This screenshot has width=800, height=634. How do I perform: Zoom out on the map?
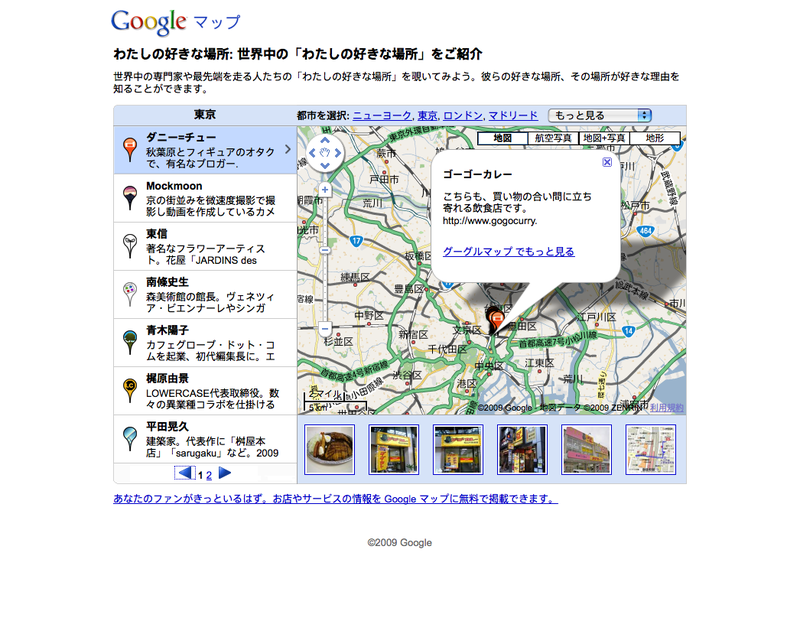coord(325,328)
